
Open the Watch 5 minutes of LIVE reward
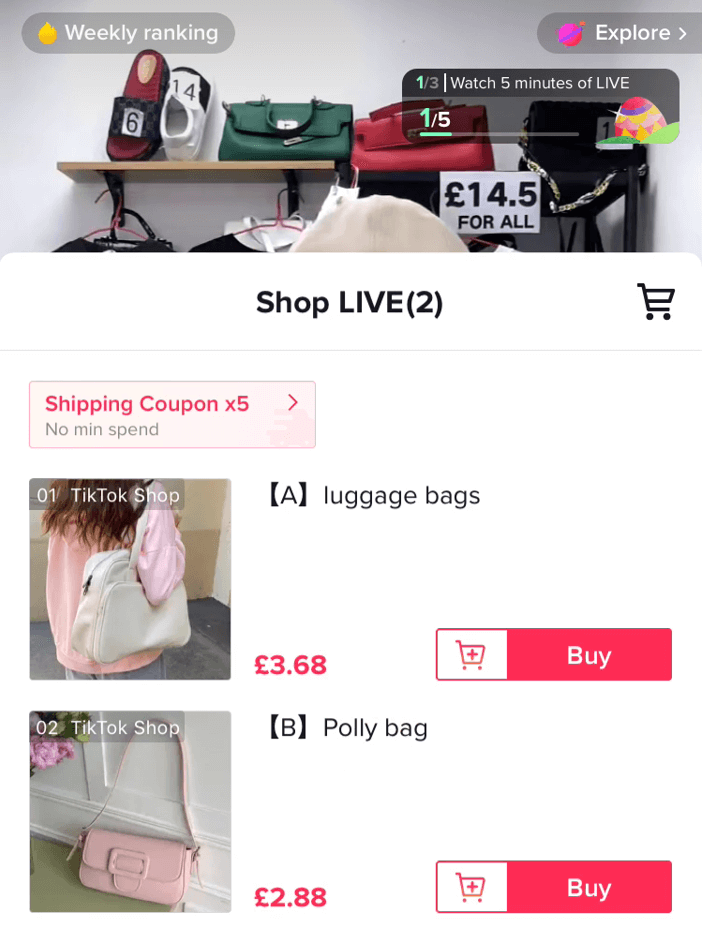point(540,107)
